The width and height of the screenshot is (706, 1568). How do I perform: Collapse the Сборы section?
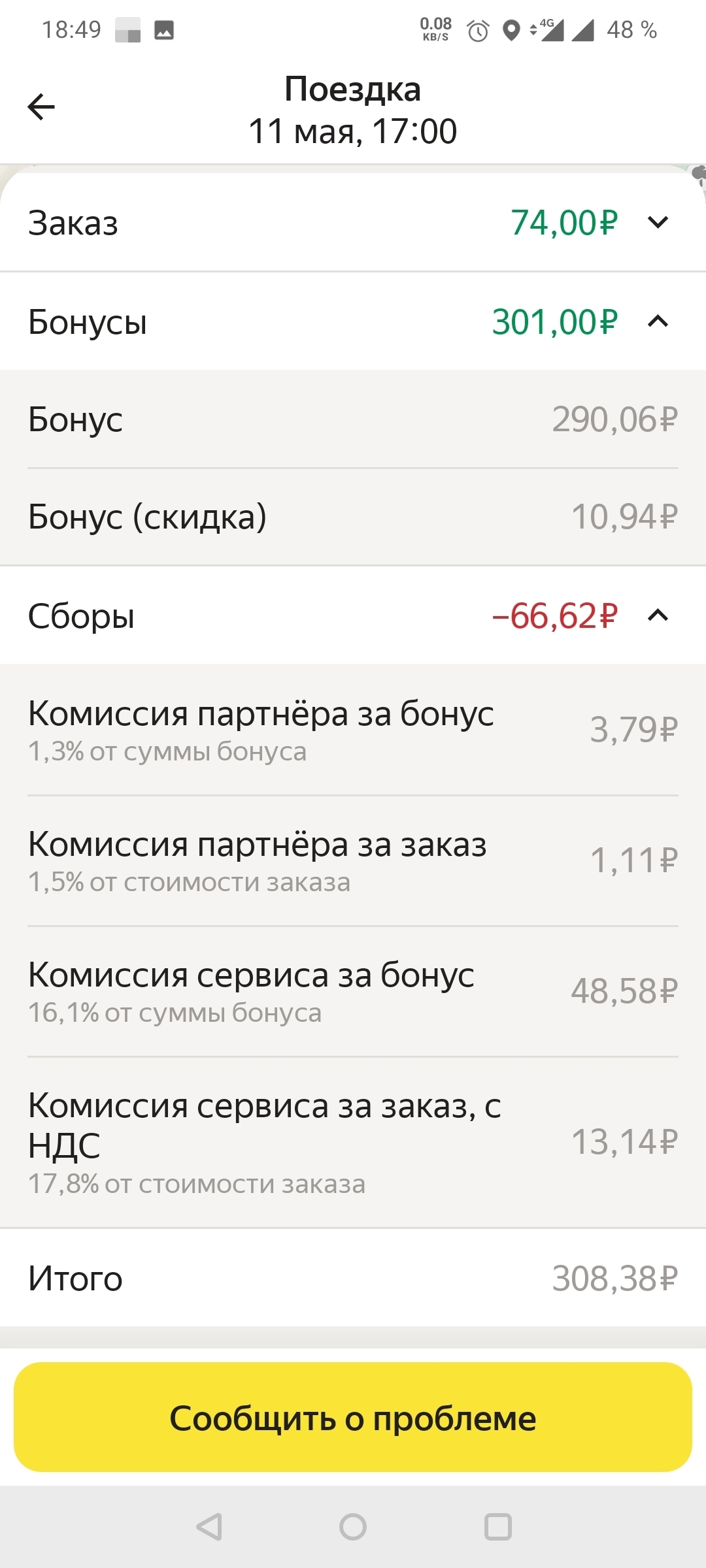click(x=658, y=615)
